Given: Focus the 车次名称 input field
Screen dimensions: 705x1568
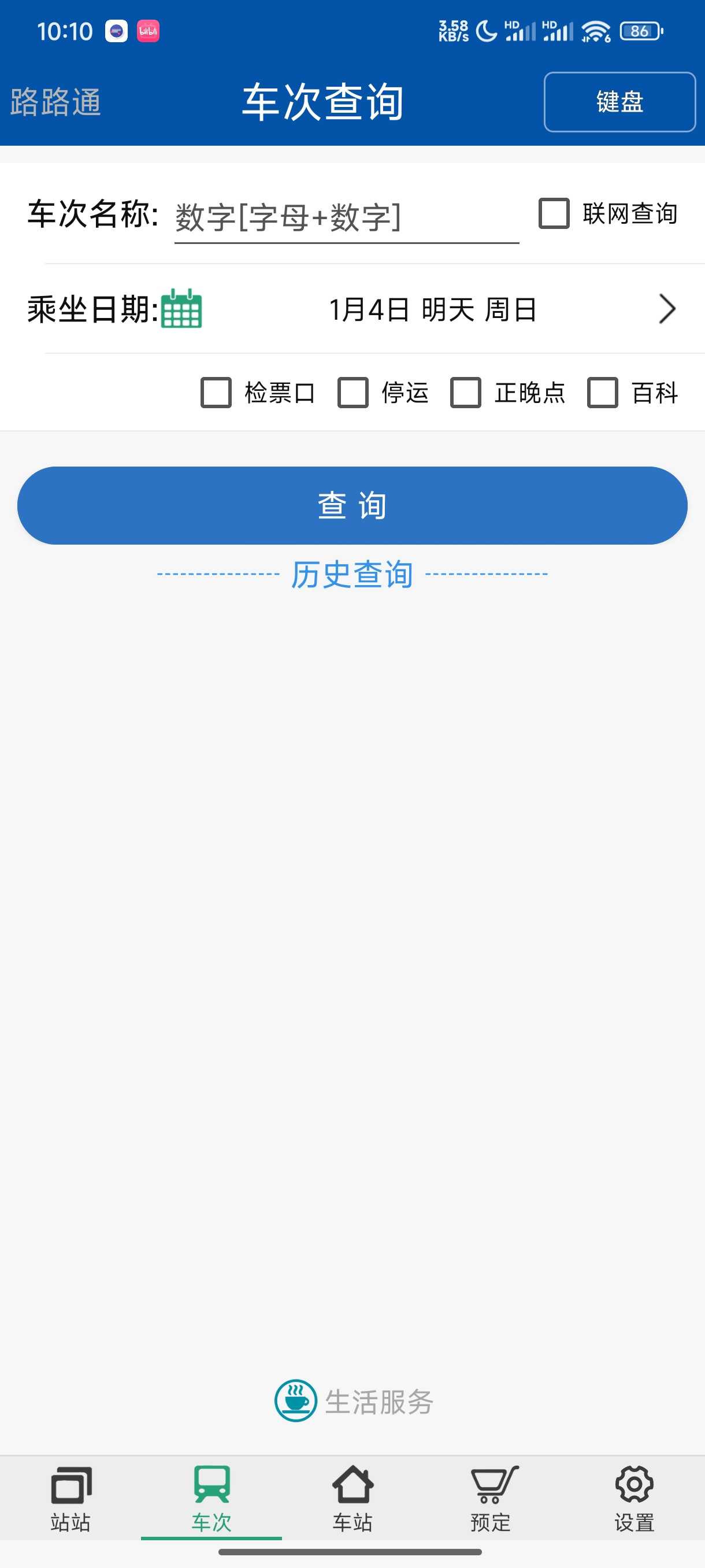Looking at the screenshot, I should 346,217.
